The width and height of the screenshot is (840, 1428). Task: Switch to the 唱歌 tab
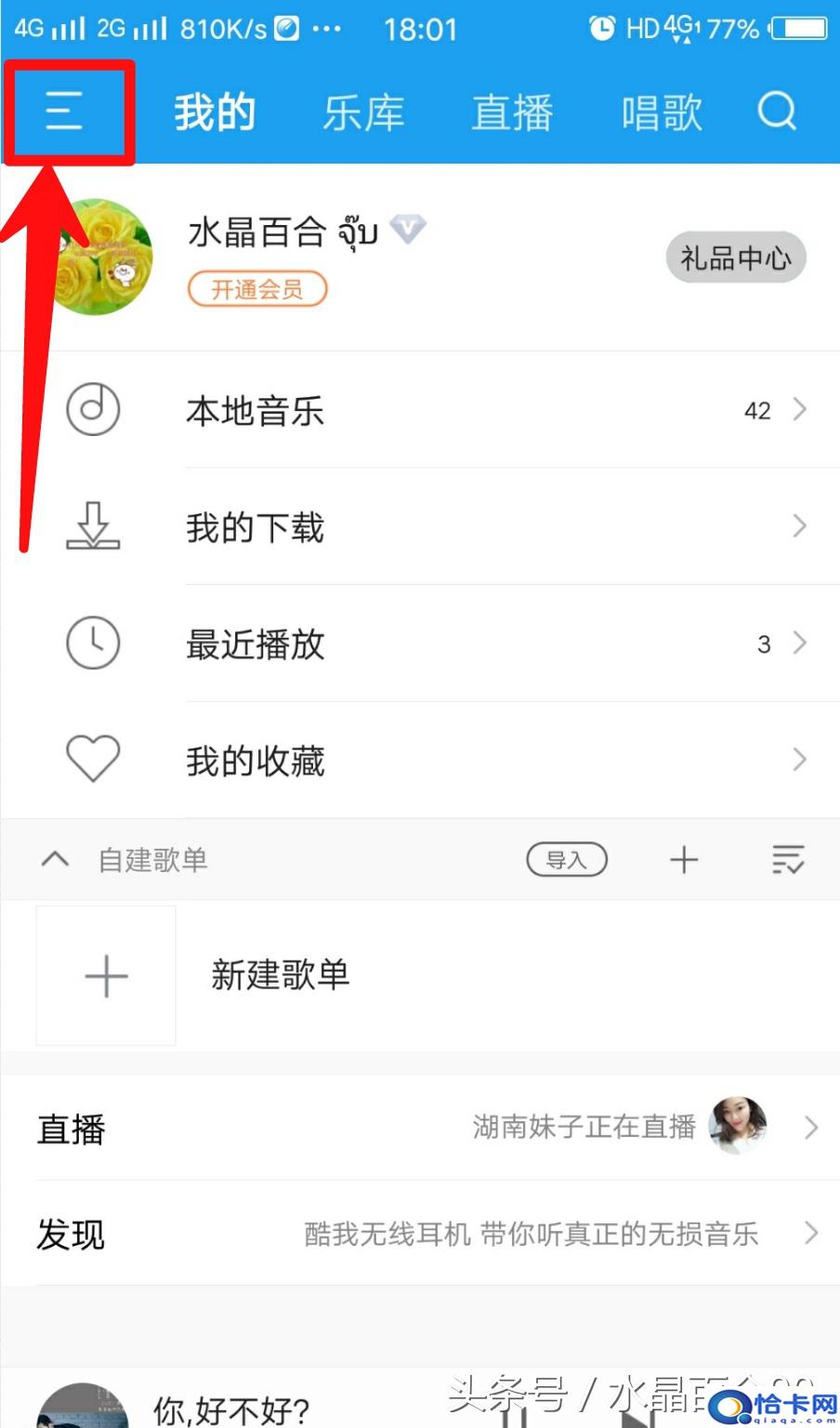point(662,113)
